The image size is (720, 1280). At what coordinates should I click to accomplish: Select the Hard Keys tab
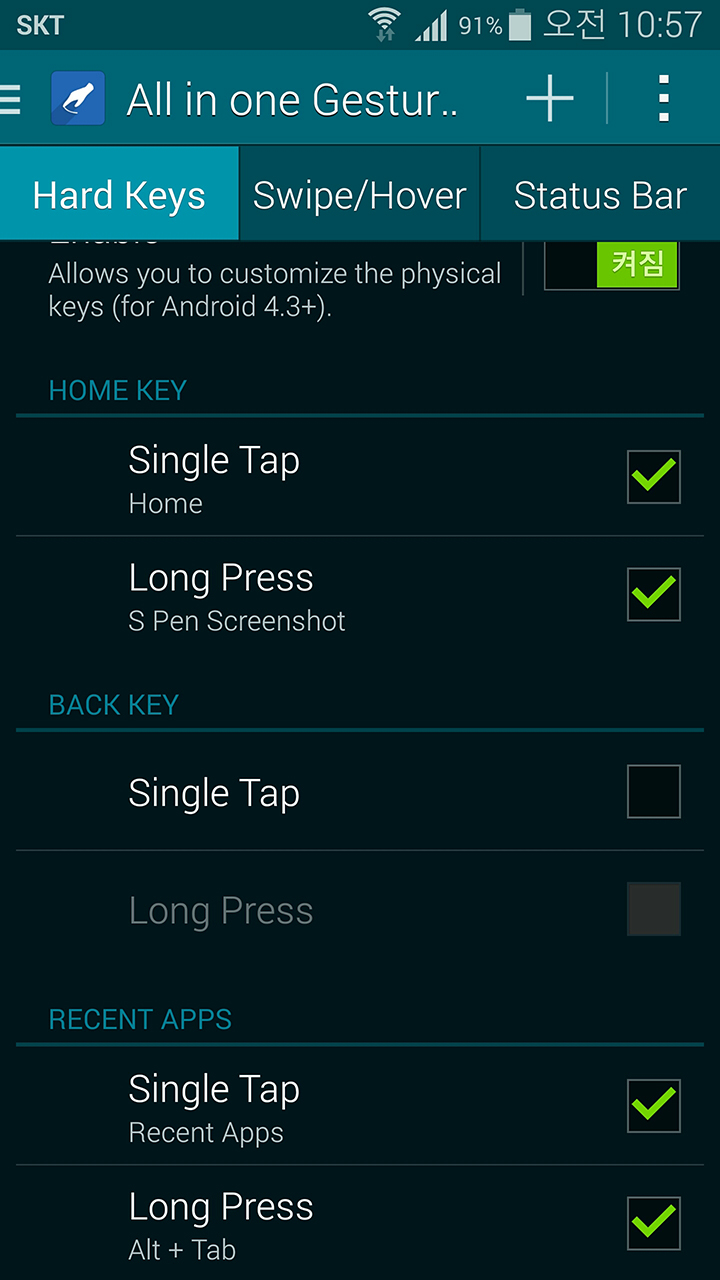click(x=119, y=195)
